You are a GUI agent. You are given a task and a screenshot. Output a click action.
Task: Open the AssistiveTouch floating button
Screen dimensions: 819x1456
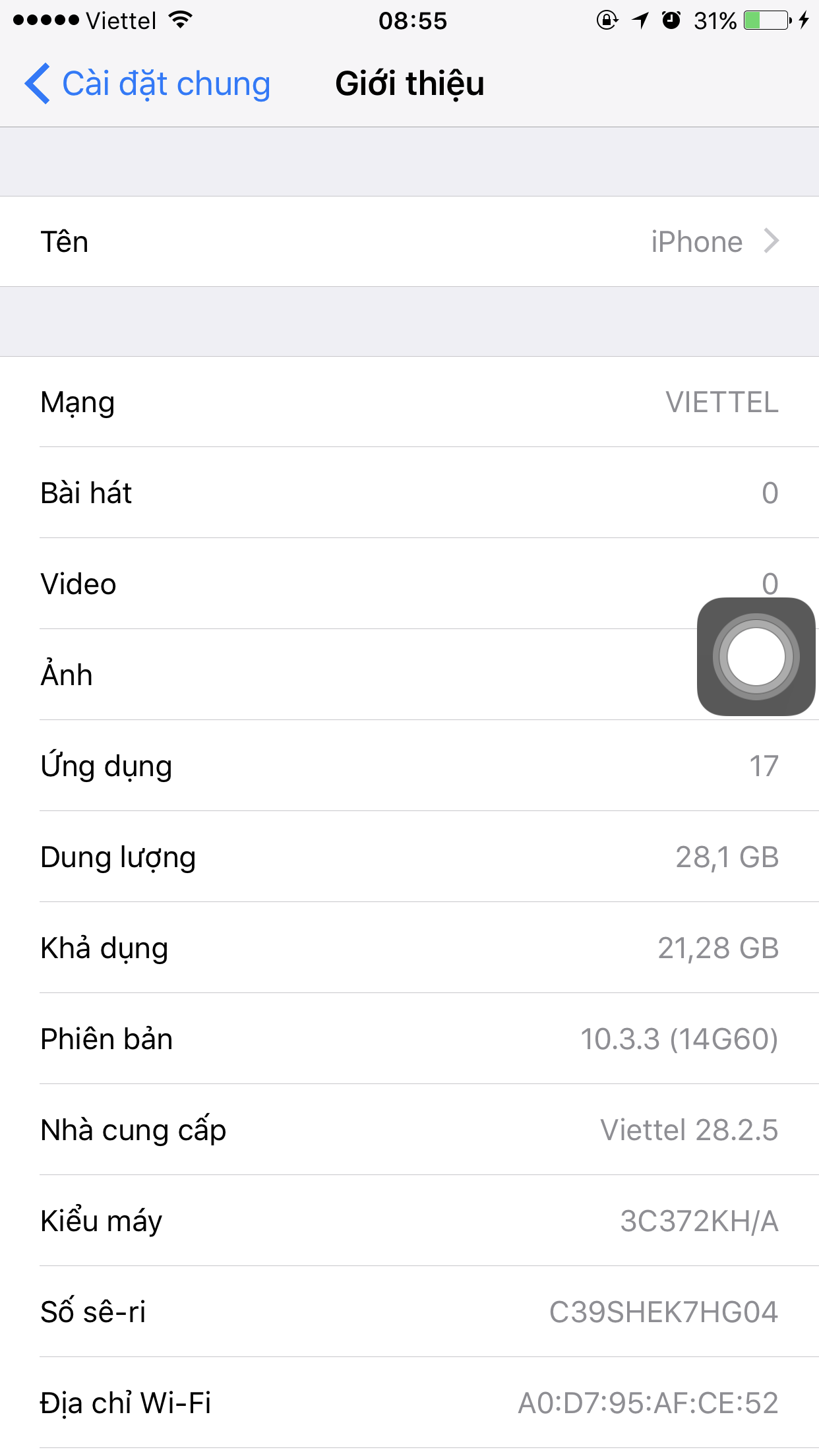tap(756, 657)
